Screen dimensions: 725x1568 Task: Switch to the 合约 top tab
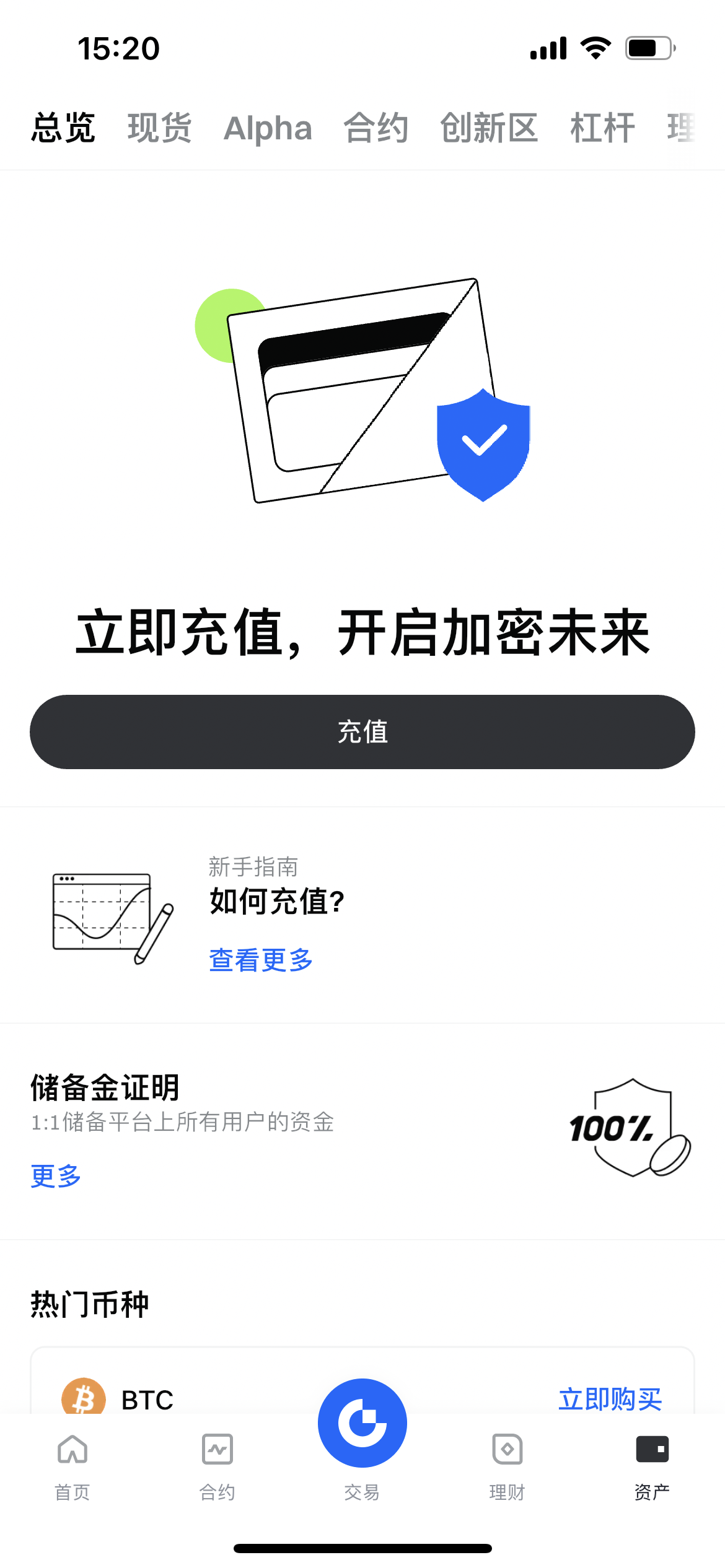(376, 128)
